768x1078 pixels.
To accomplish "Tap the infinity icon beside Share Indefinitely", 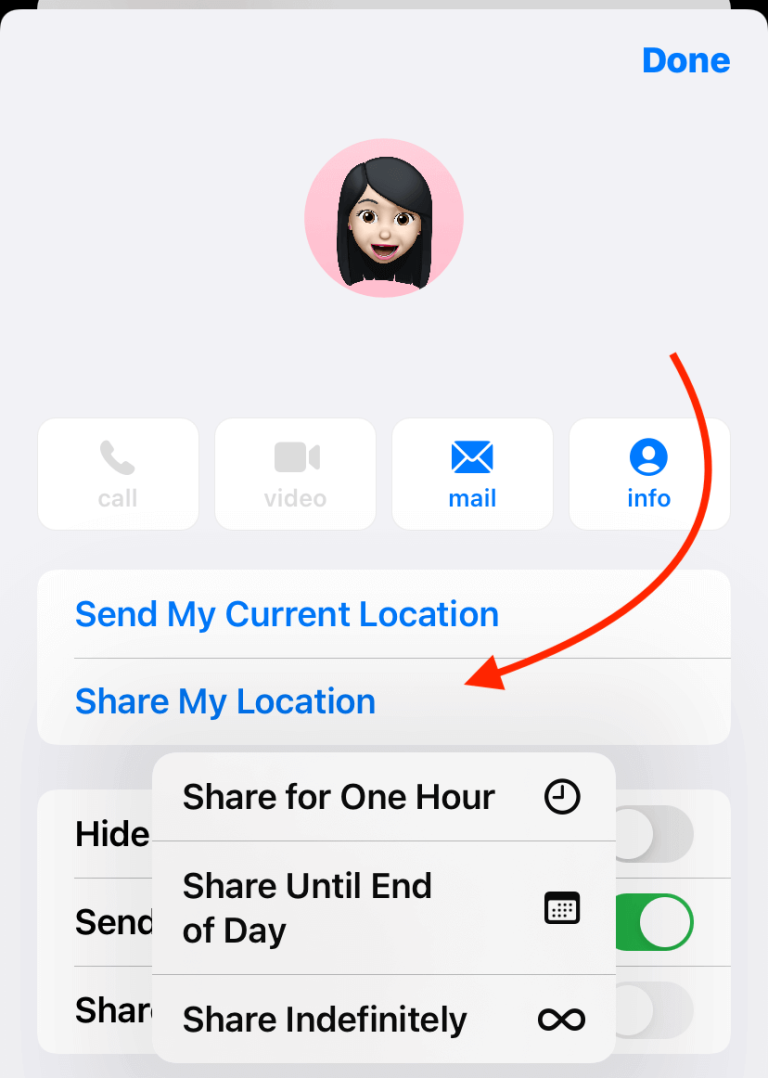I will pyautogui.click(x=562, y=1019).
